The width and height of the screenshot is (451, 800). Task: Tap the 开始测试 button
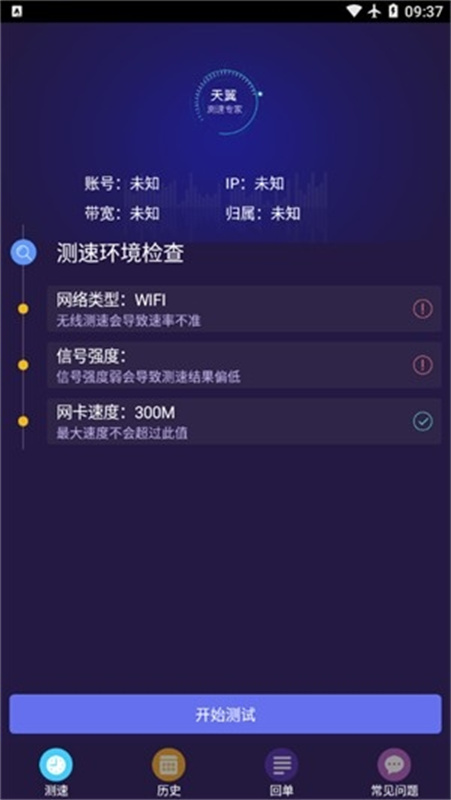tap(225, 714)
